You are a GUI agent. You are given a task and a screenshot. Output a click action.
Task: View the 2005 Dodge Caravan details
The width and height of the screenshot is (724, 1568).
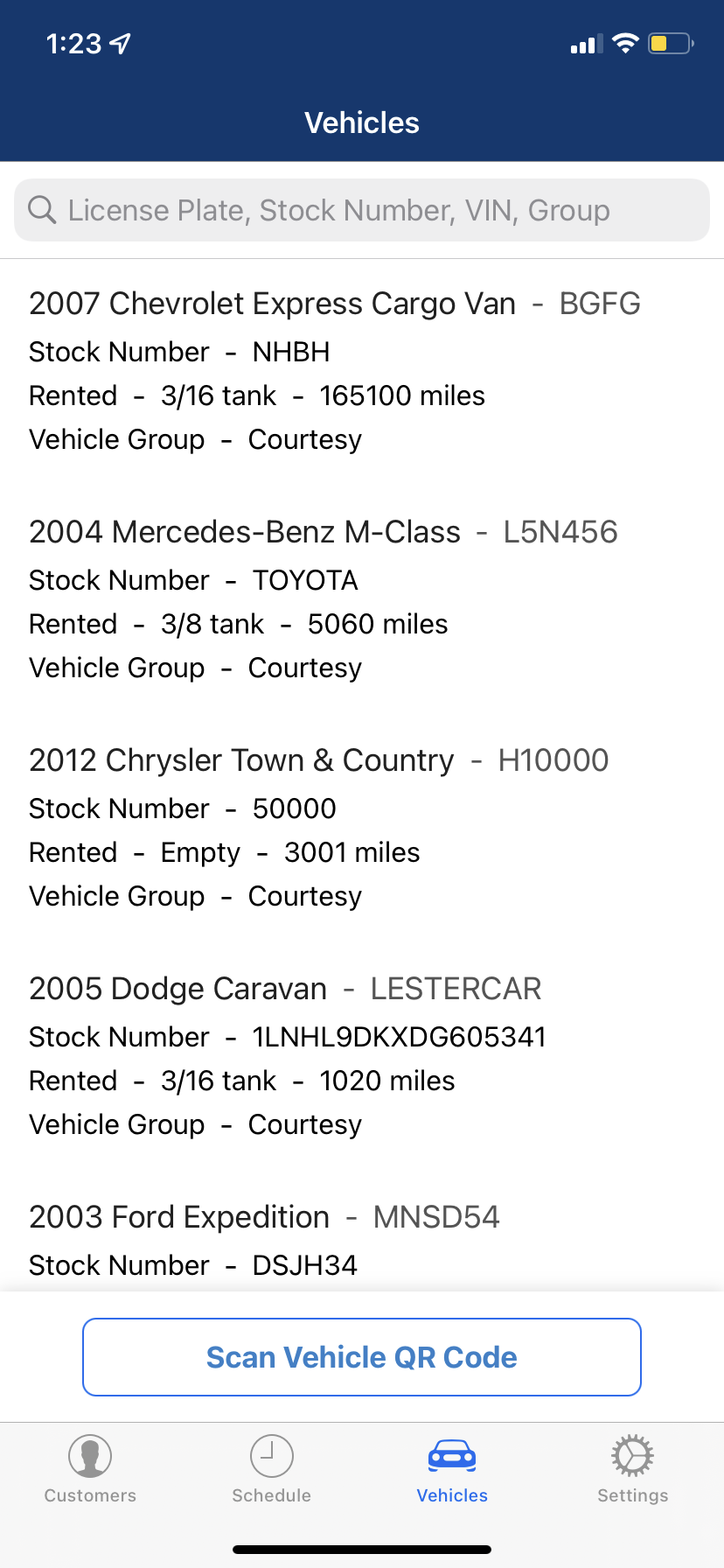coord(289,1056)
